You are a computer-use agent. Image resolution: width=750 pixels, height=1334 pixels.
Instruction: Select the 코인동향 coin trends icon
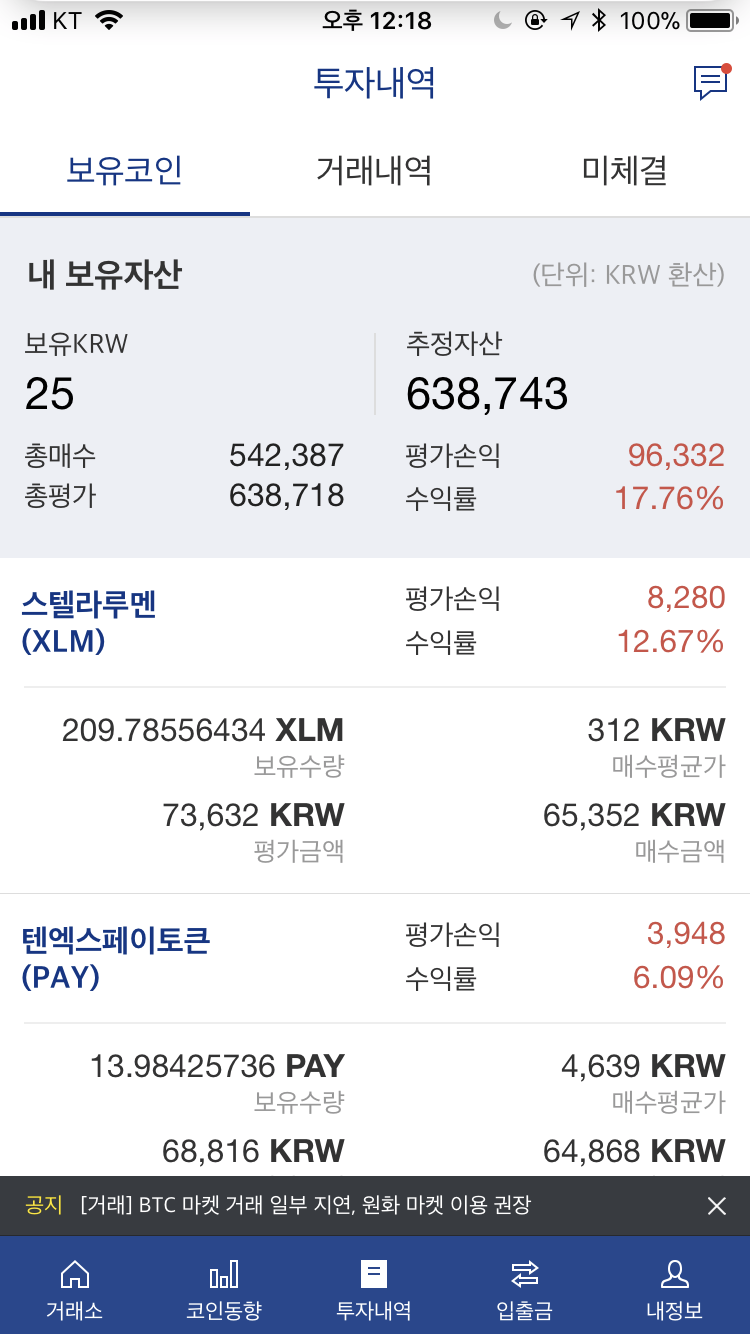point(224,1287)
